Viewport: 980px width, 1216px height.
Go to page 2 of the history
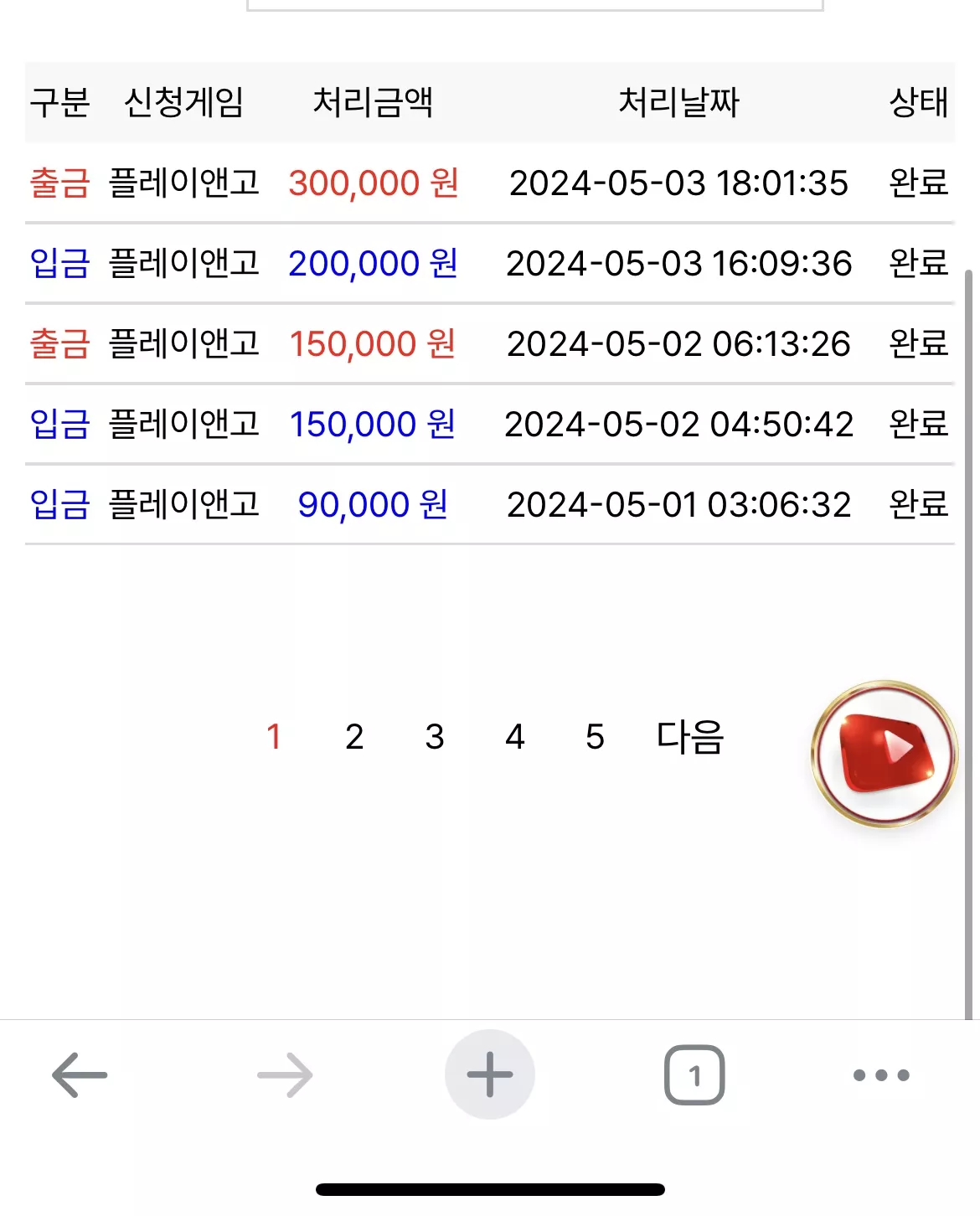click(x=354, y=737)
